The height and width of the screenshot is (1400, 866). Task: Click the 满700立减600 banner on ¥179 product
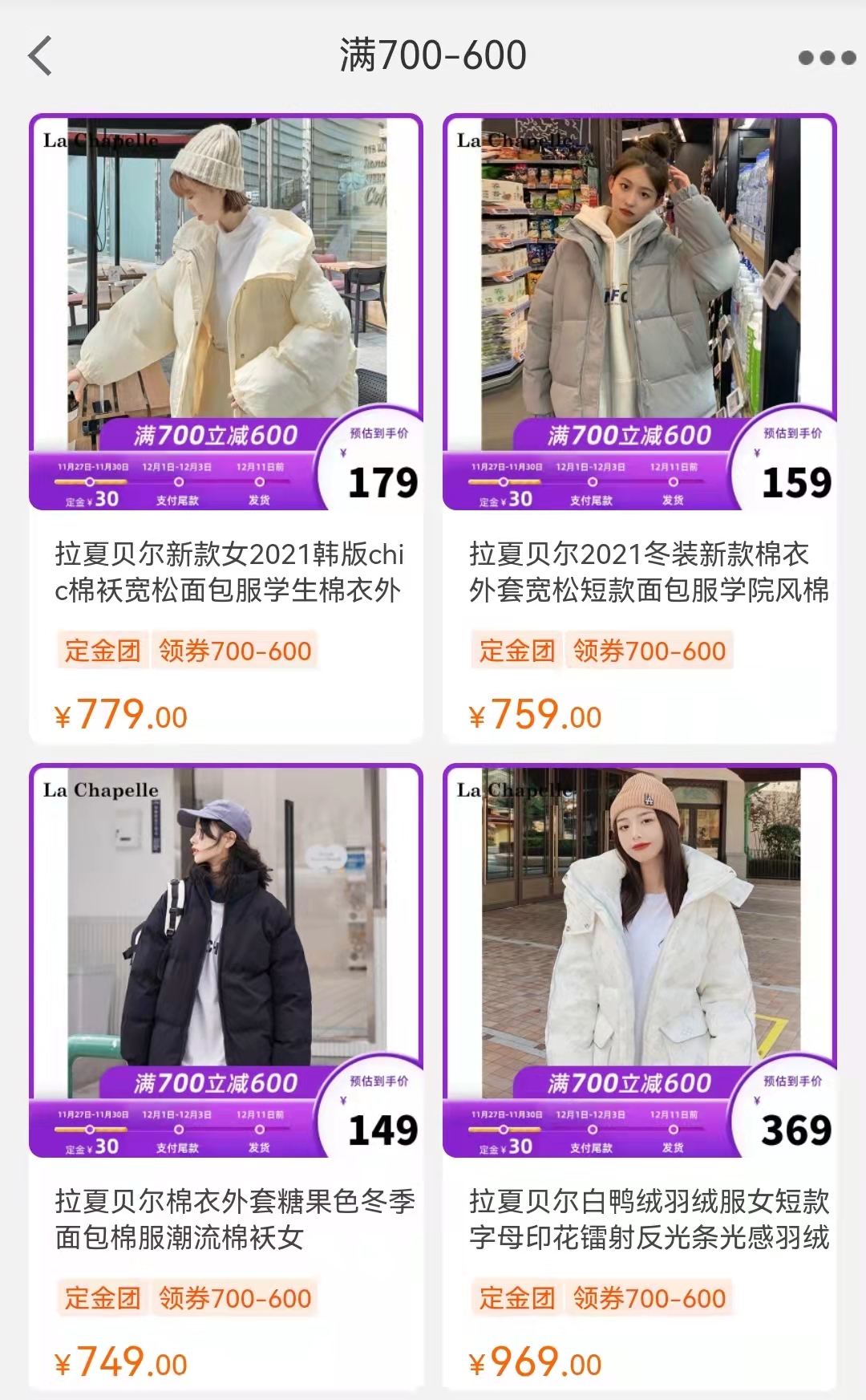click(216, 434)
